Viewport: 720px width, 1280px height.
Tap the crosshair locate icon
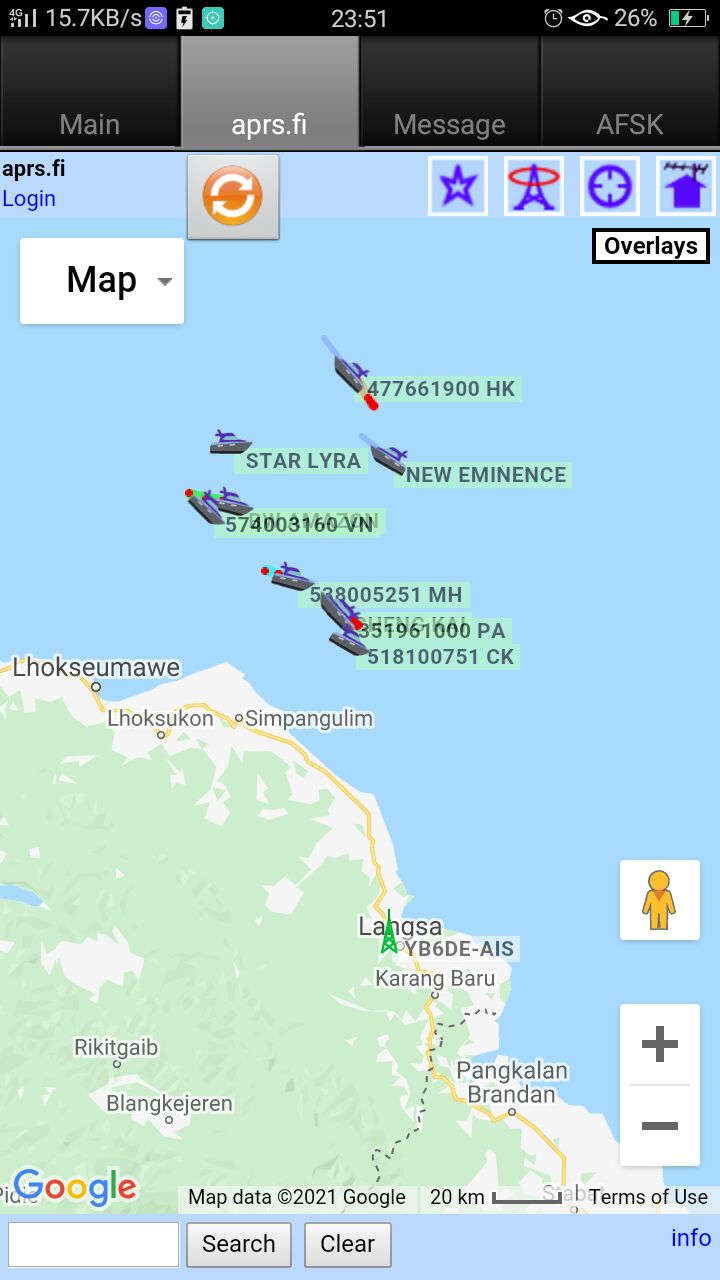pyautogui.click(x=610, y=186)
